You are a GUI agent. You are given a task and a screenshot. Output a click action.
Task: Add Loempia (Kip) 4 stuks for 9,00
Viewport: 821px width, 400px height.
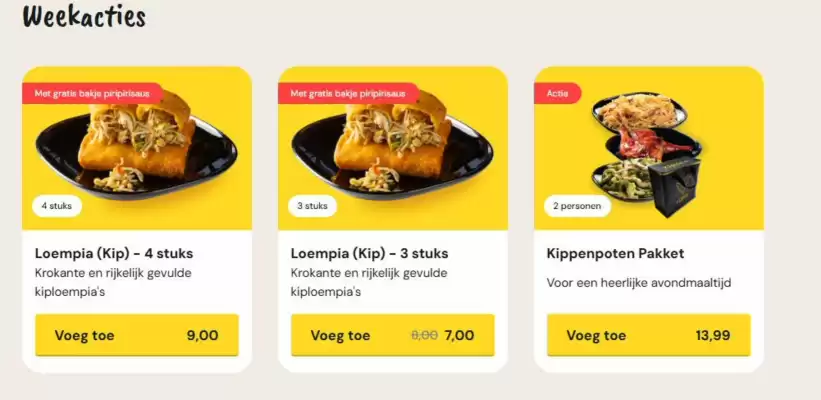point(137,335)
